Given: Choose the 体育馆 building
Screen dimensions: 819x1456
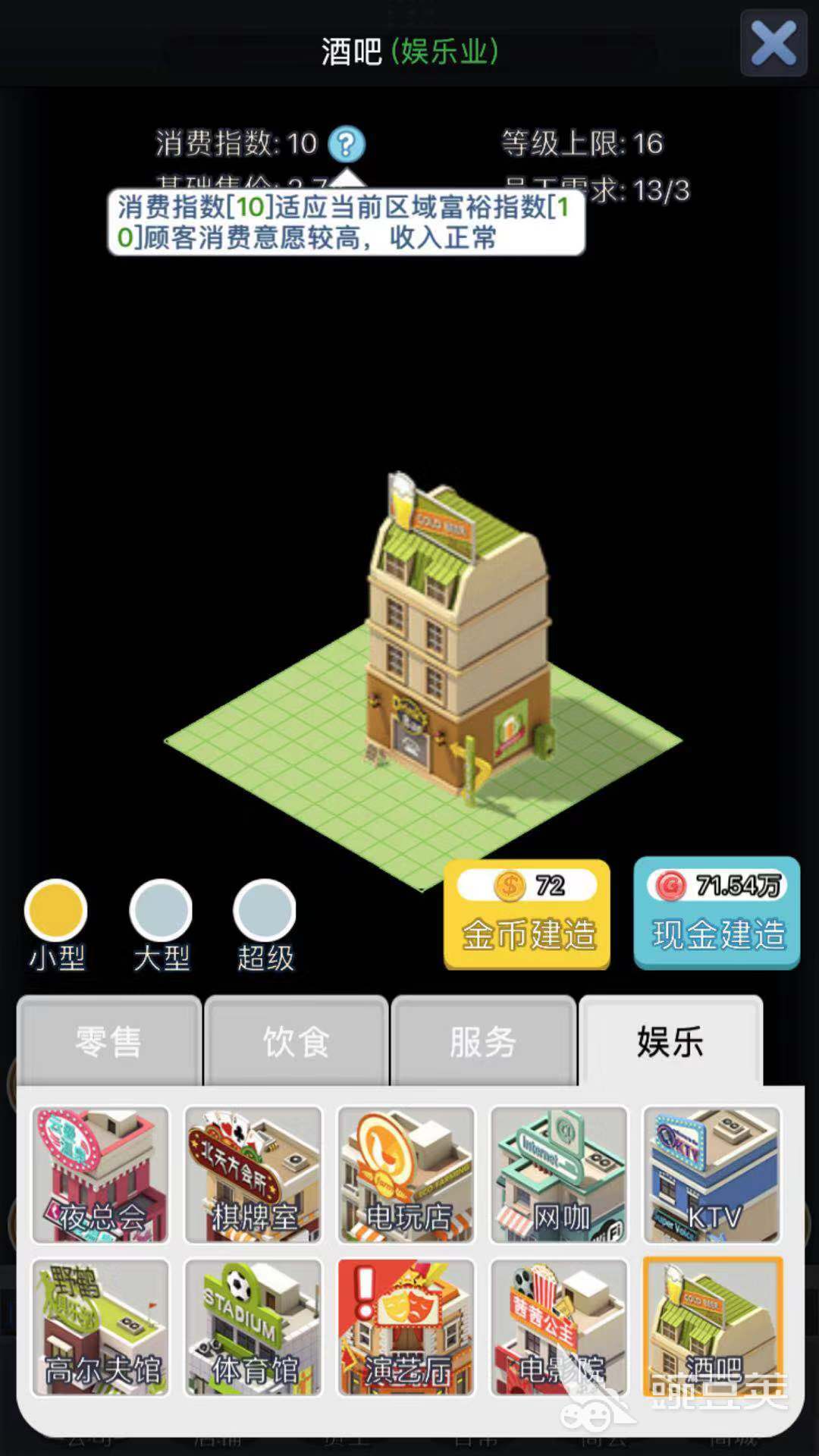Looking at the screenshot, I should coord(253,1327).
